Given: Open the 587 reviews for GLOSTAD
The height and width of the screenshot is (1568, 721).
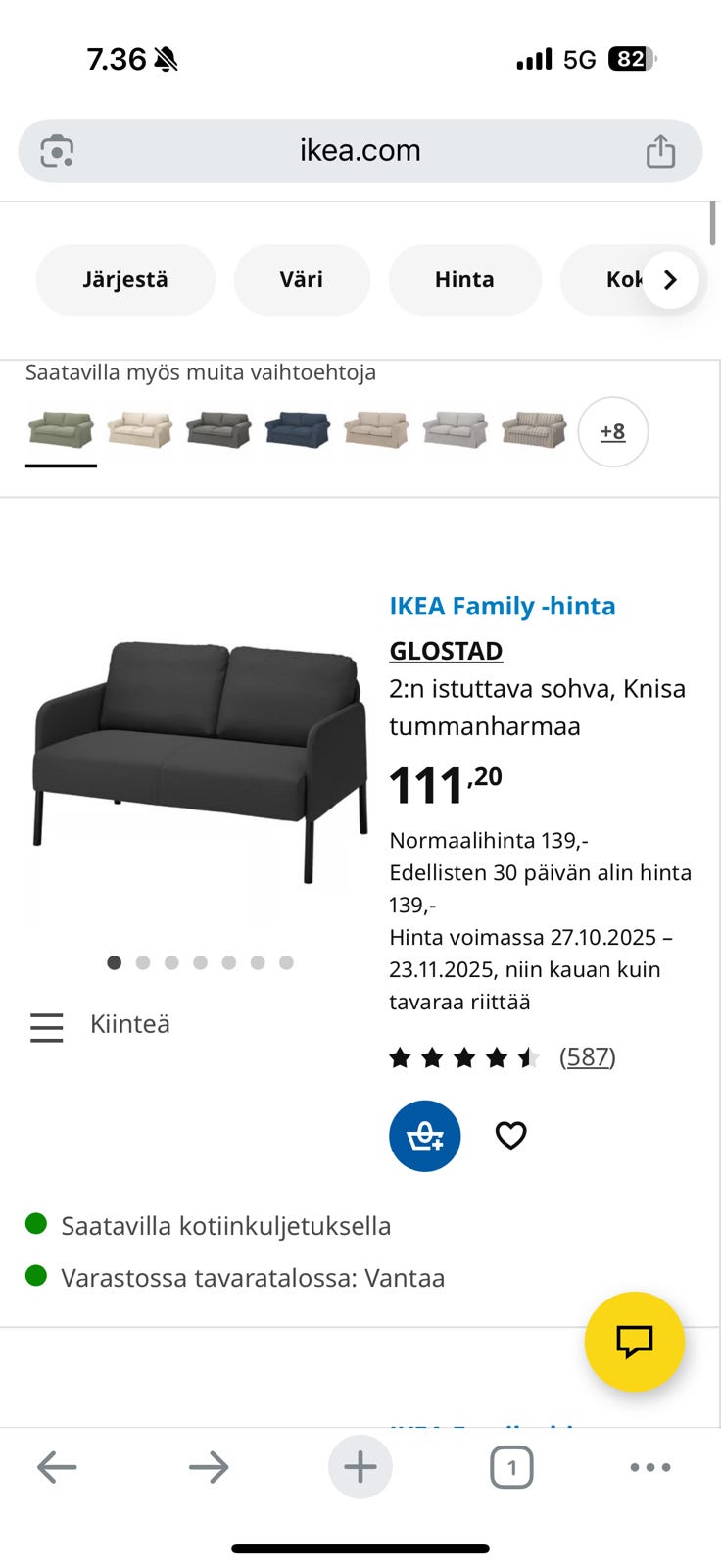Looking at the screenshot, I should (x=587, y=1056).
